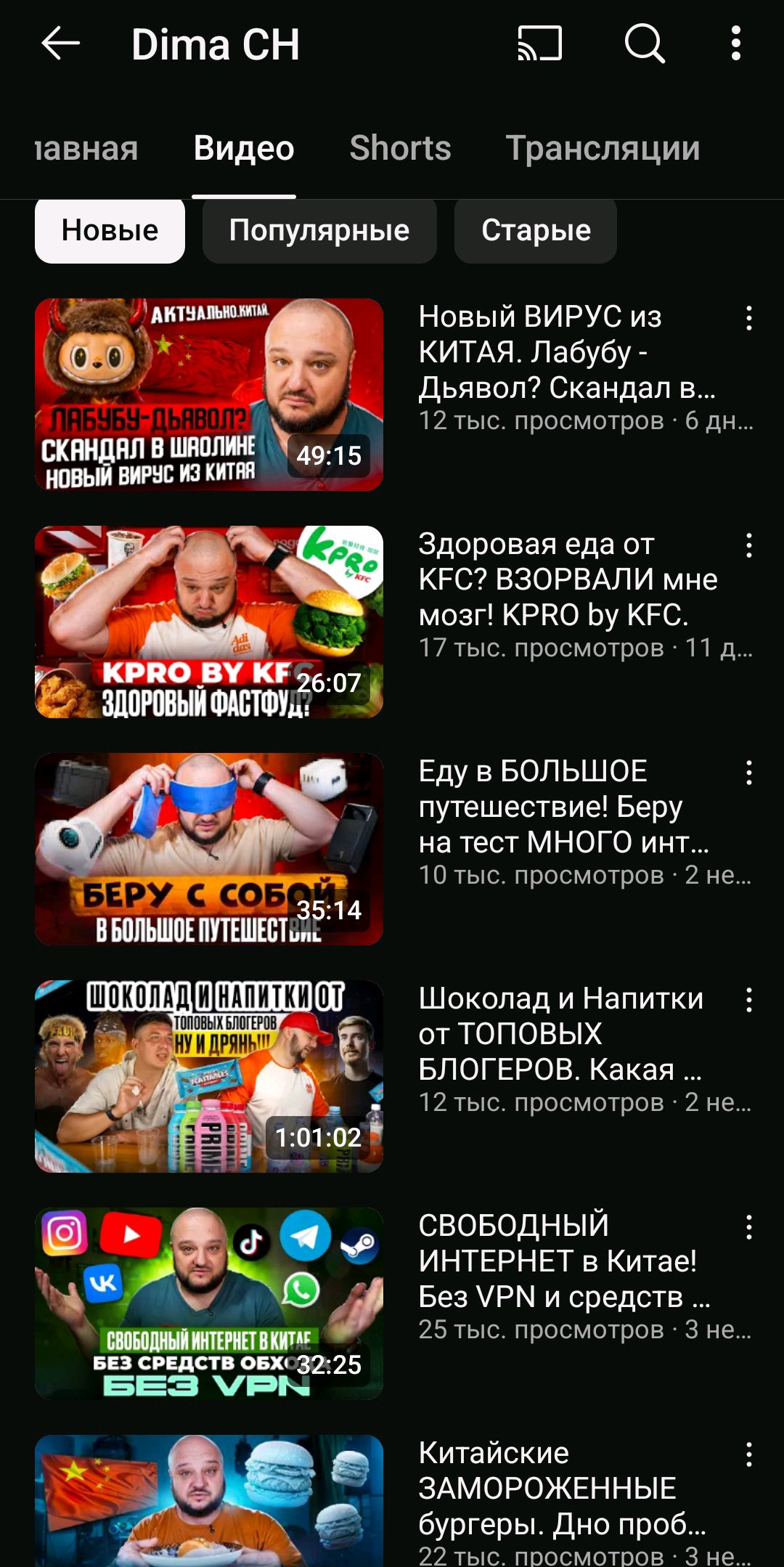The width and height of the screenshot is (784, 1567).
Task: Go to the Главная tab
Action: point(86,148)
